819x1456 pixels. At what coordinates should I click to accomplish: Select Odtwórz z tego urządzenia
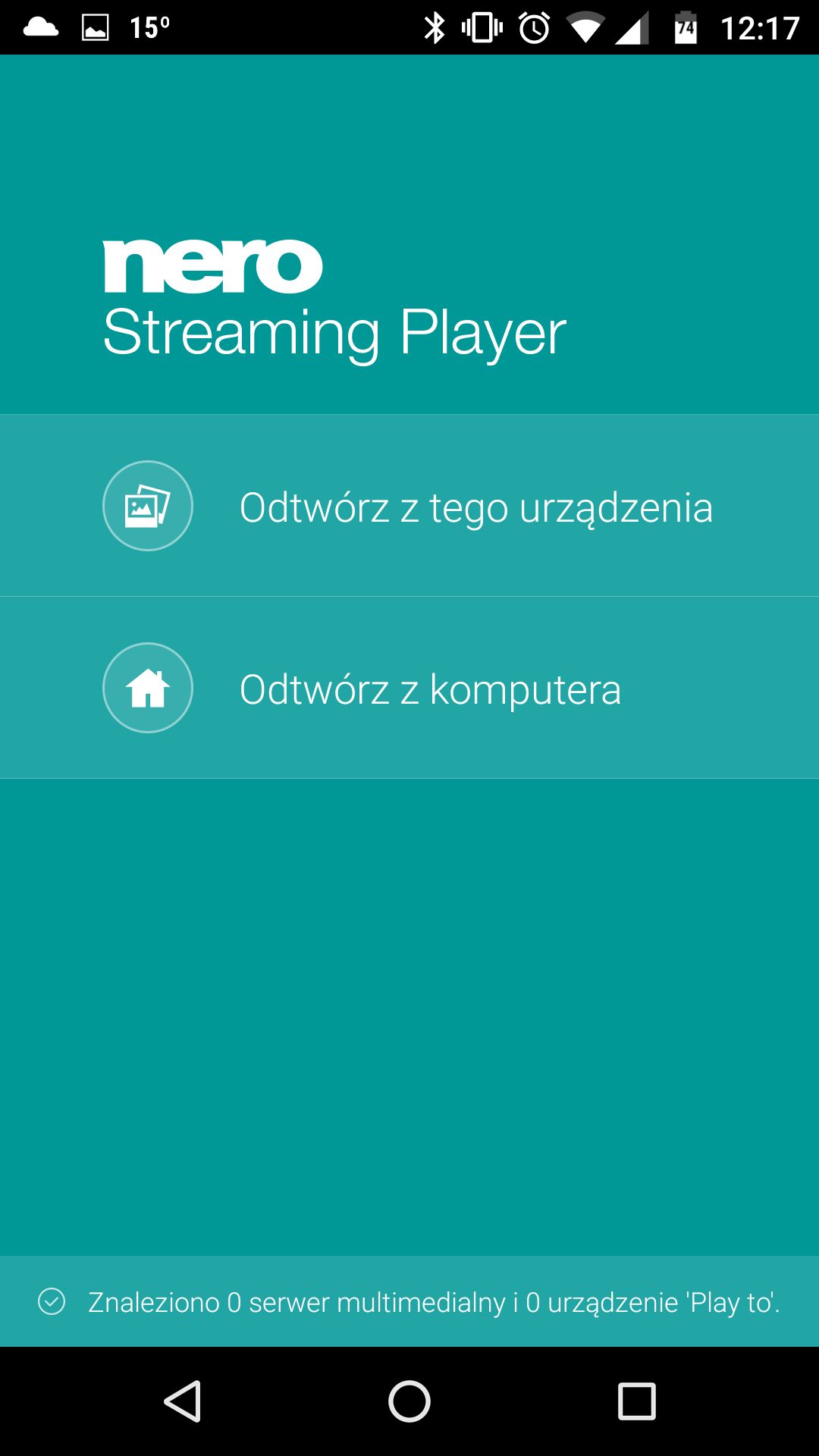click(409, 506)
